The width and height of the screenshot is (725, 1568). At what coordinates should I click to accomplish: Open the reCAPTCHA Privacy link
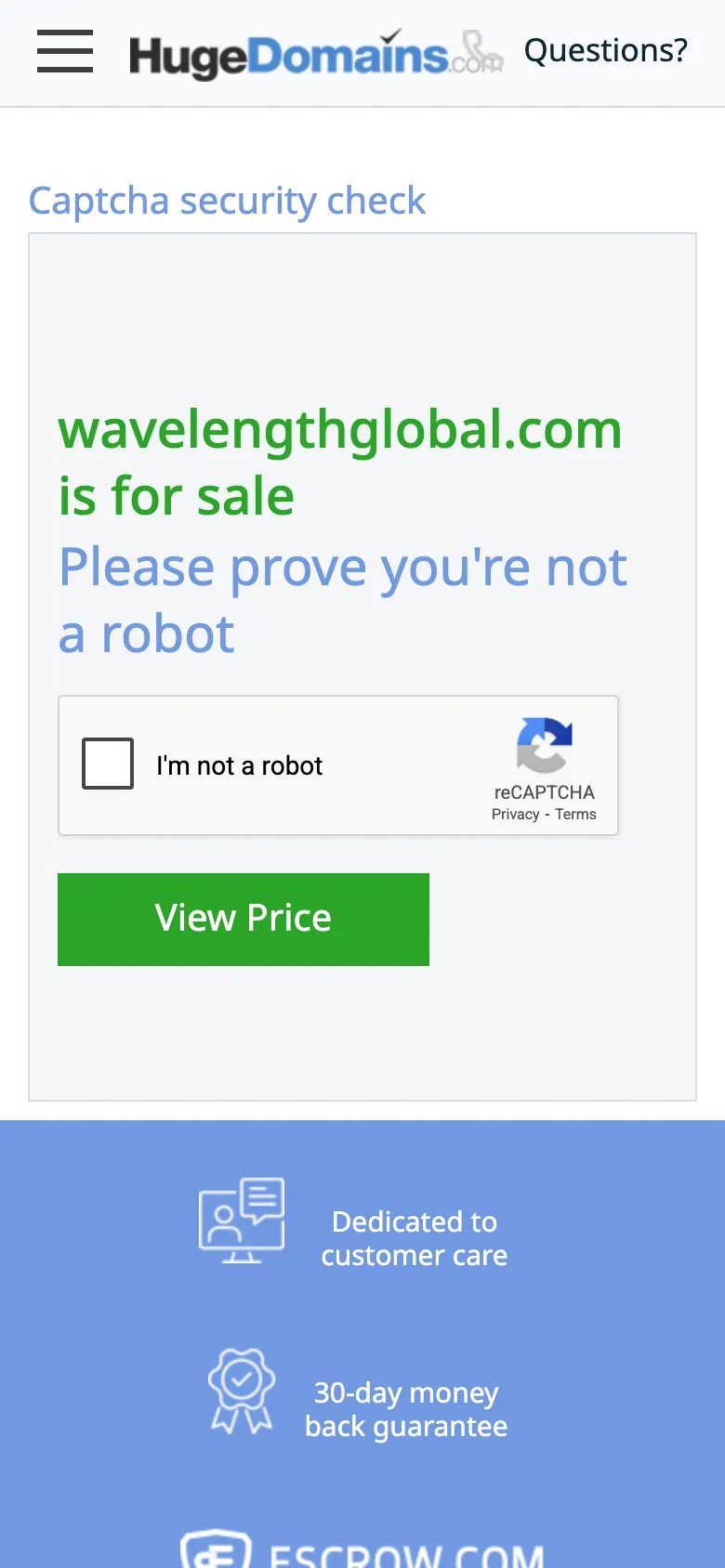click(515, 815)
